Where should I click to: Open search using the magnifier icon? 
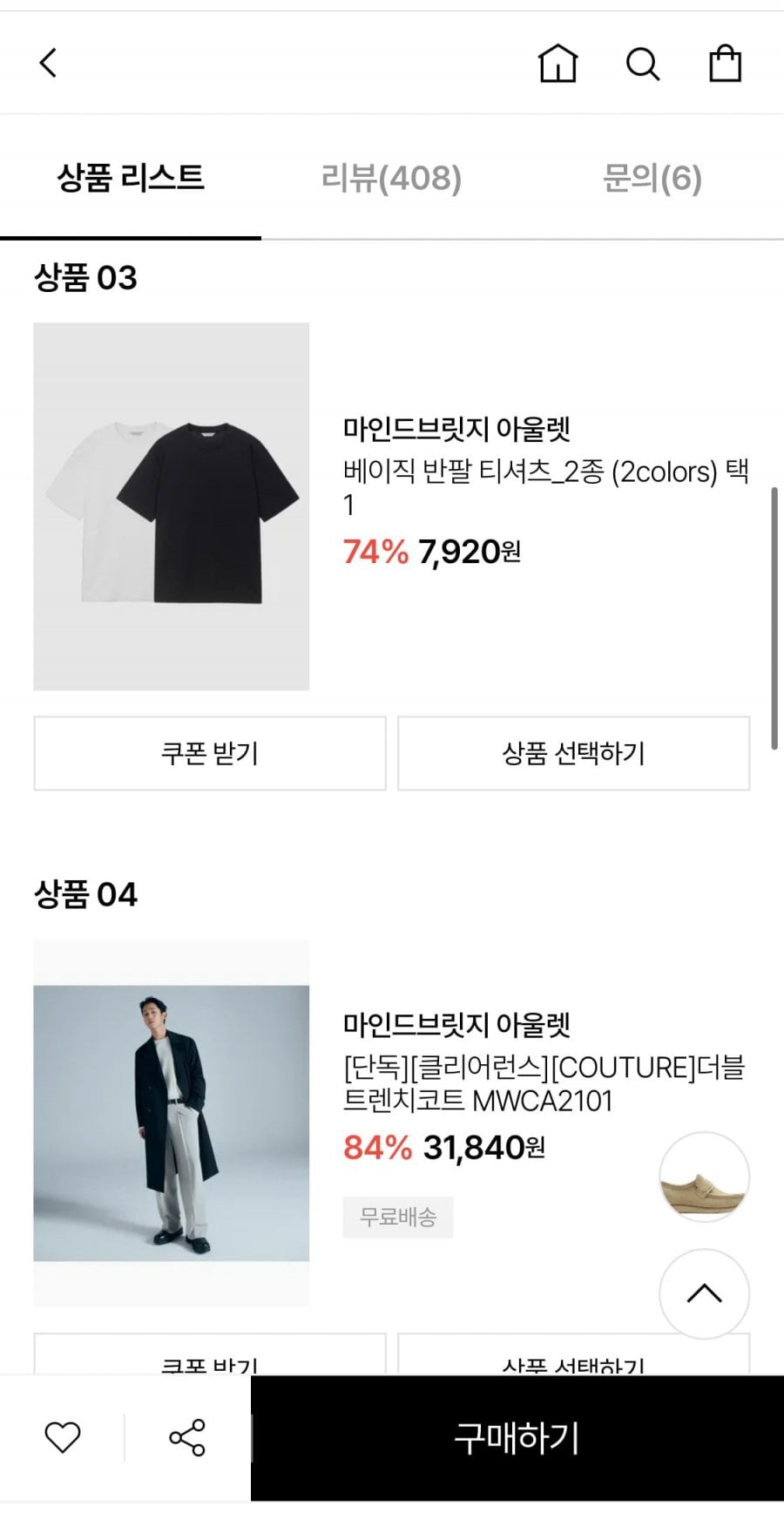click(643, 63)
